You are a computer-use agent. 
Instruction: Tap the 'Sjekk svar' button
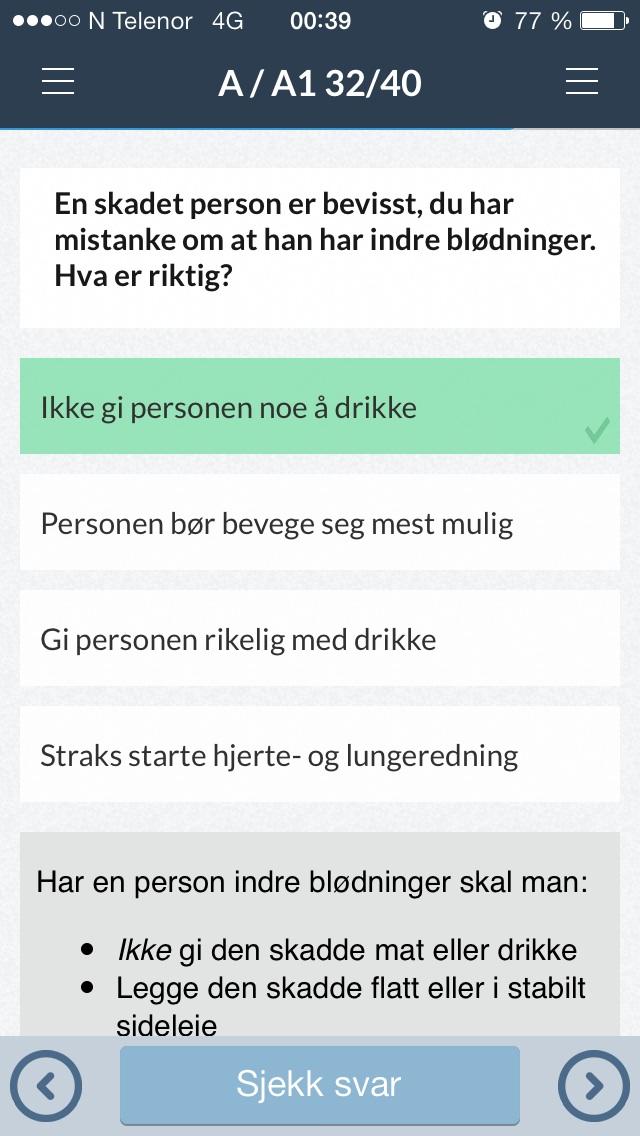tap(320, 1085)
